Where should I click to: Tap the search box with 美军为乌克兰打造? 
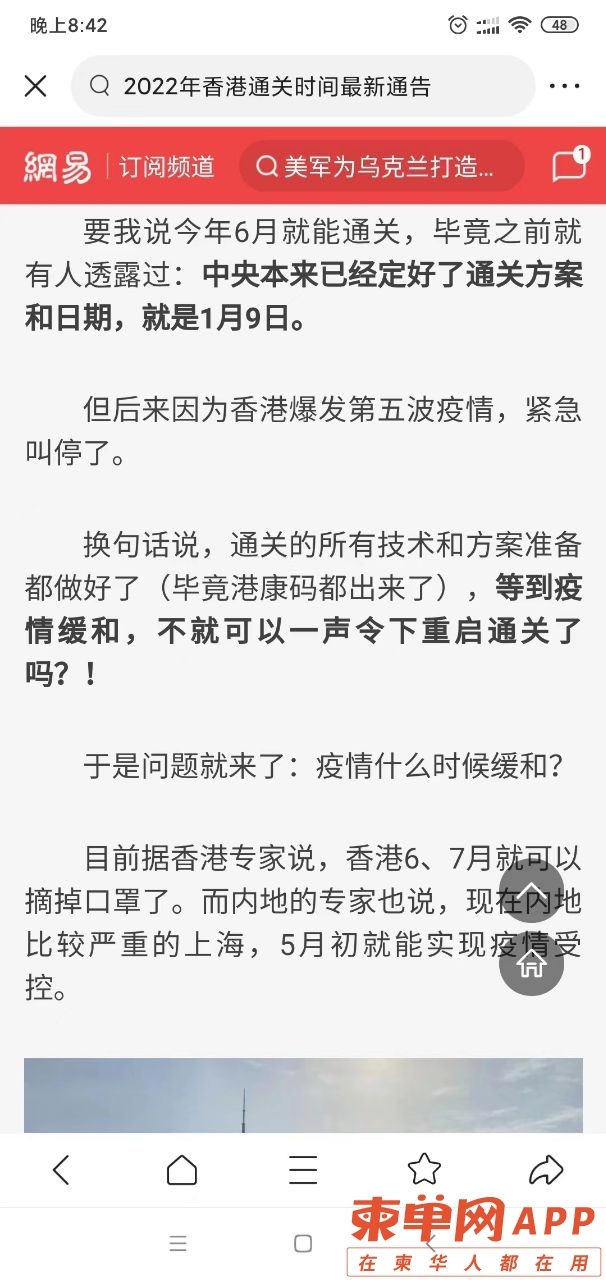click(381, 167)
